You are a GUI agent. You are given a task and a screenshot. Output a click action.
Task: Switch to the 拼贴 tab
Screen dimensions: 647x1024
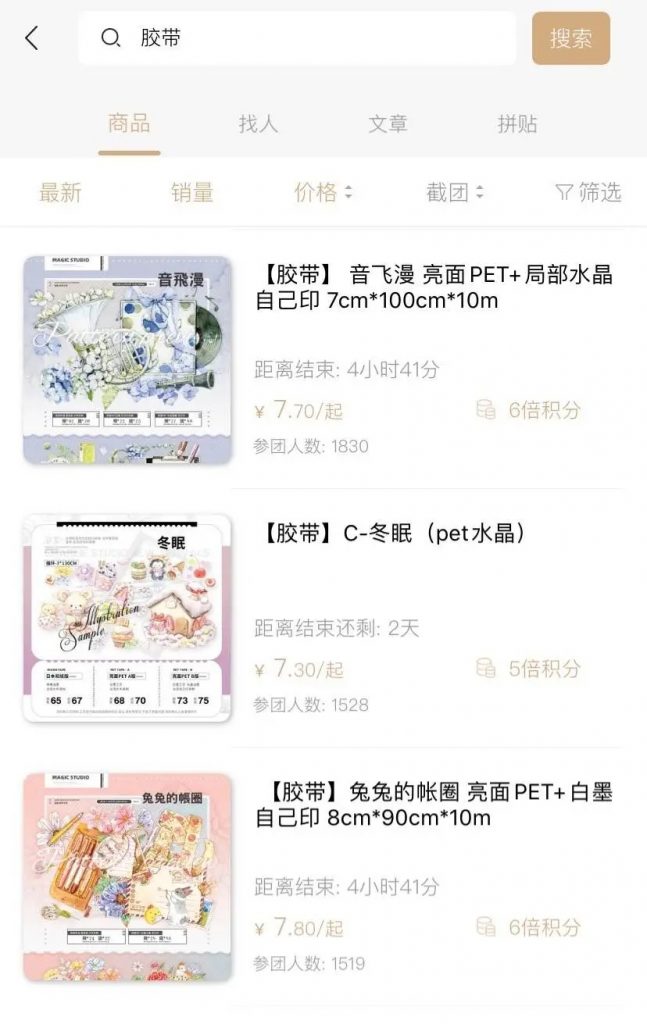tap(517, 124)
